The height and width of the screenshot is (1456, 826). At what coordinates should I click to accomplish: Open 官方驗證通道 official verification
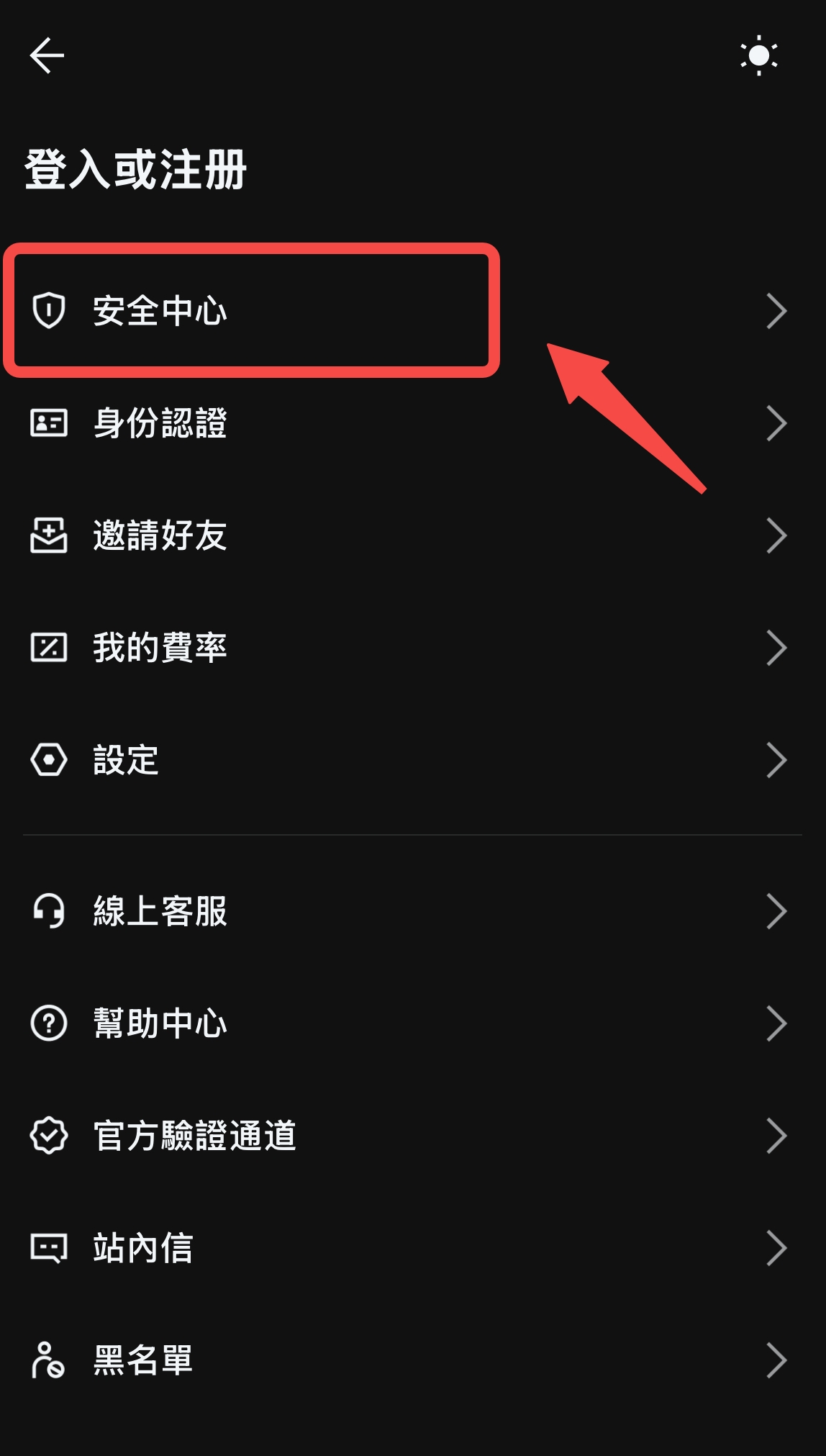coord(194,1136)
